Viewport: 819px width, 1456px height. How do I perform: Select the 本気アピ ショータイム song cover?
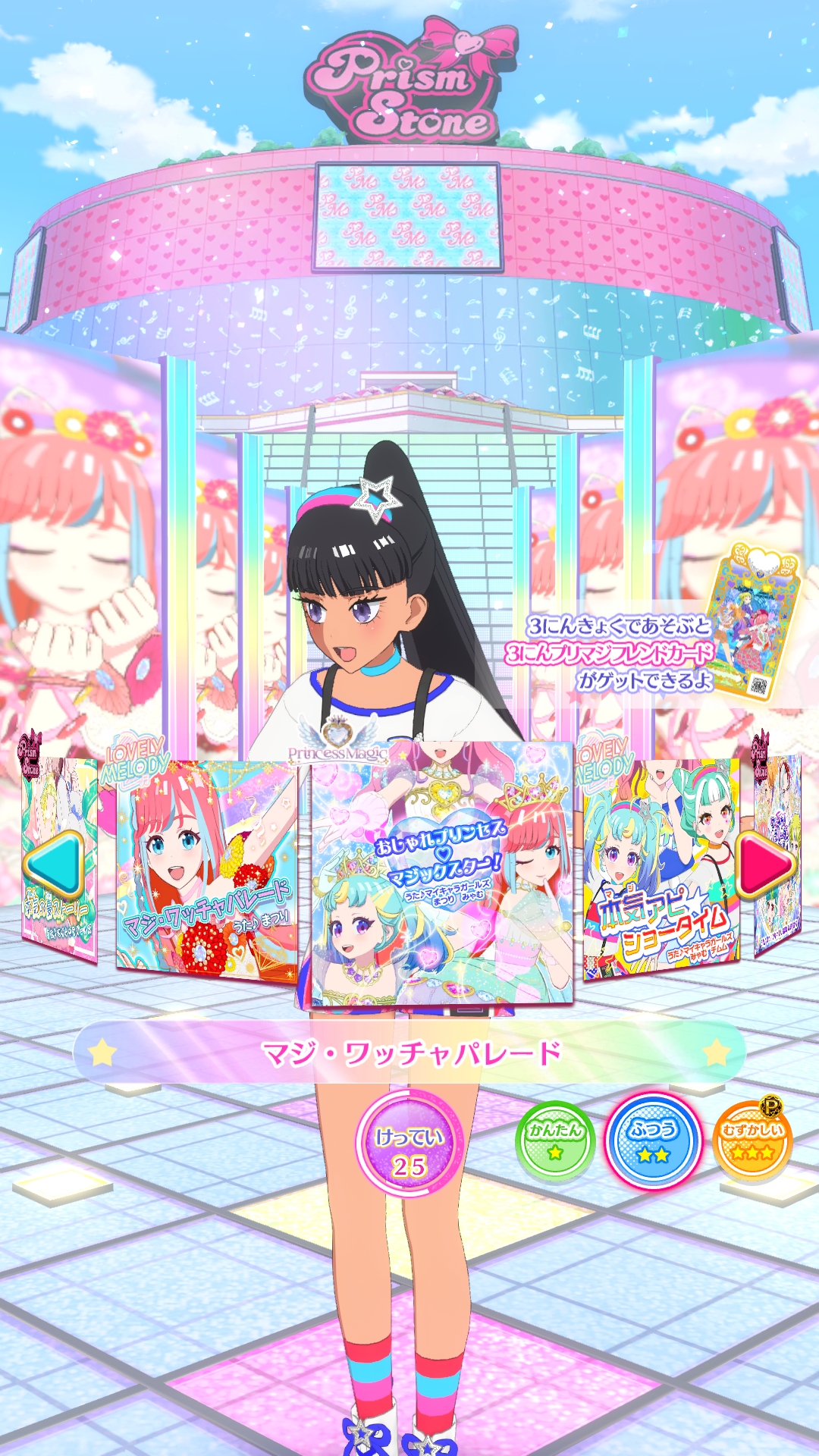coord(658,871)
